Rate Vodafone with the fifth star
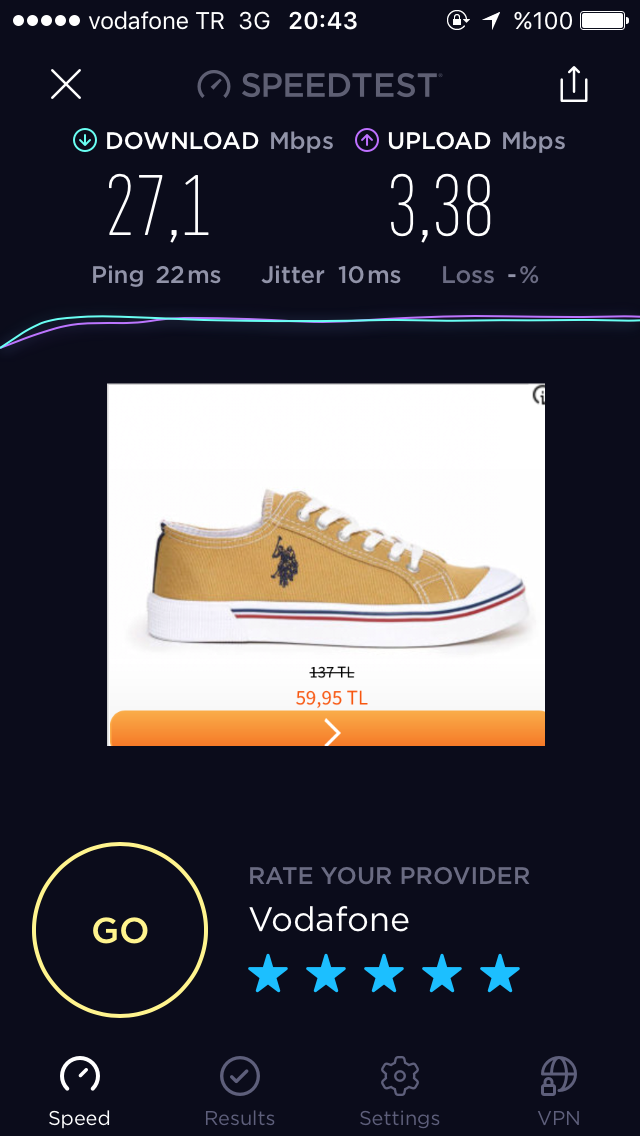Screen dimensions: 640x1136 click(500, 974)
